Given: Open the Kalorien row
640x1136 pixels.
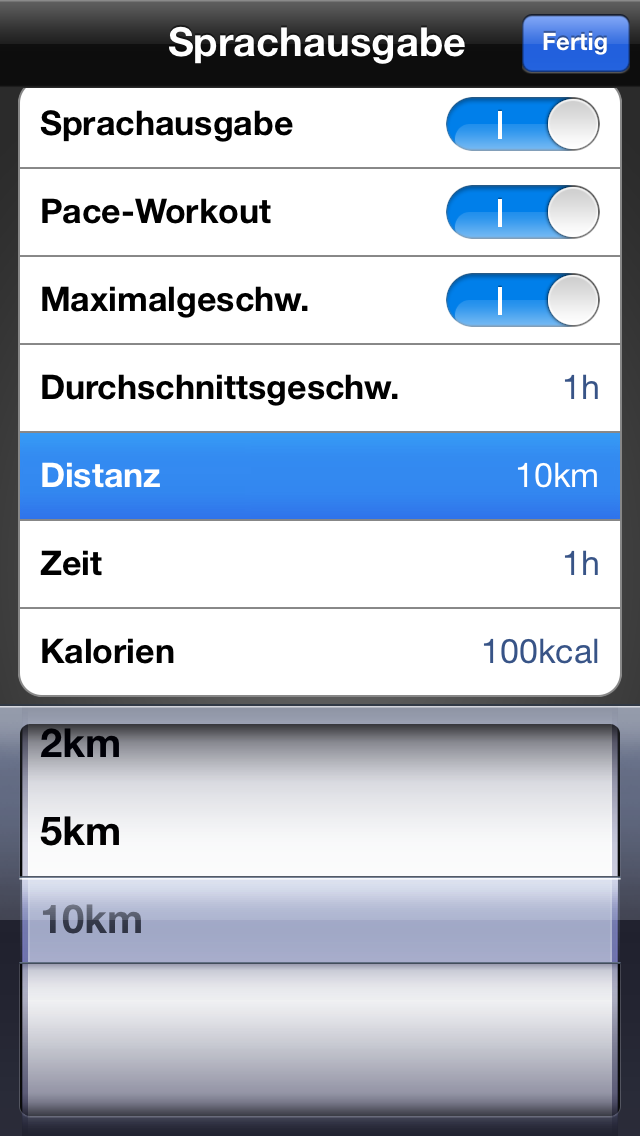Looking at the screenshot, I should pyautogui.click(x=320, y=652).
